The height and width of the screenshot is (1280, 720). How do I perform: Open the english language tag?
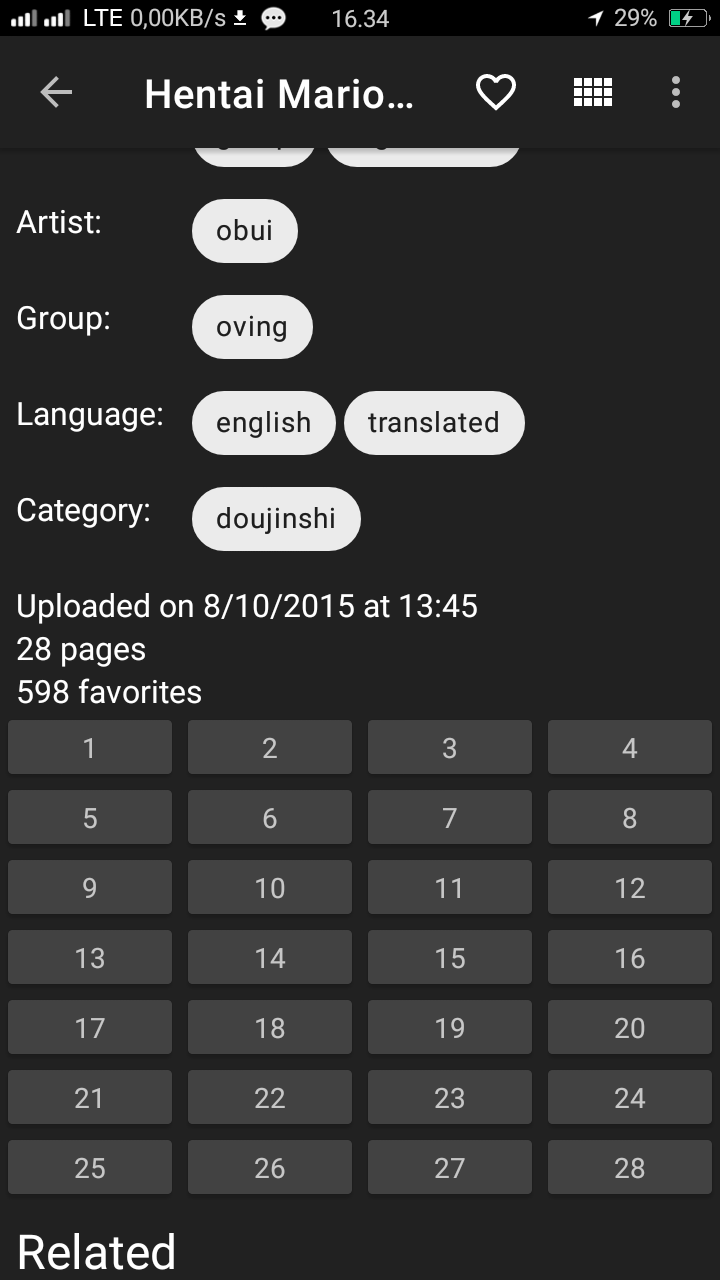[263, 422]
